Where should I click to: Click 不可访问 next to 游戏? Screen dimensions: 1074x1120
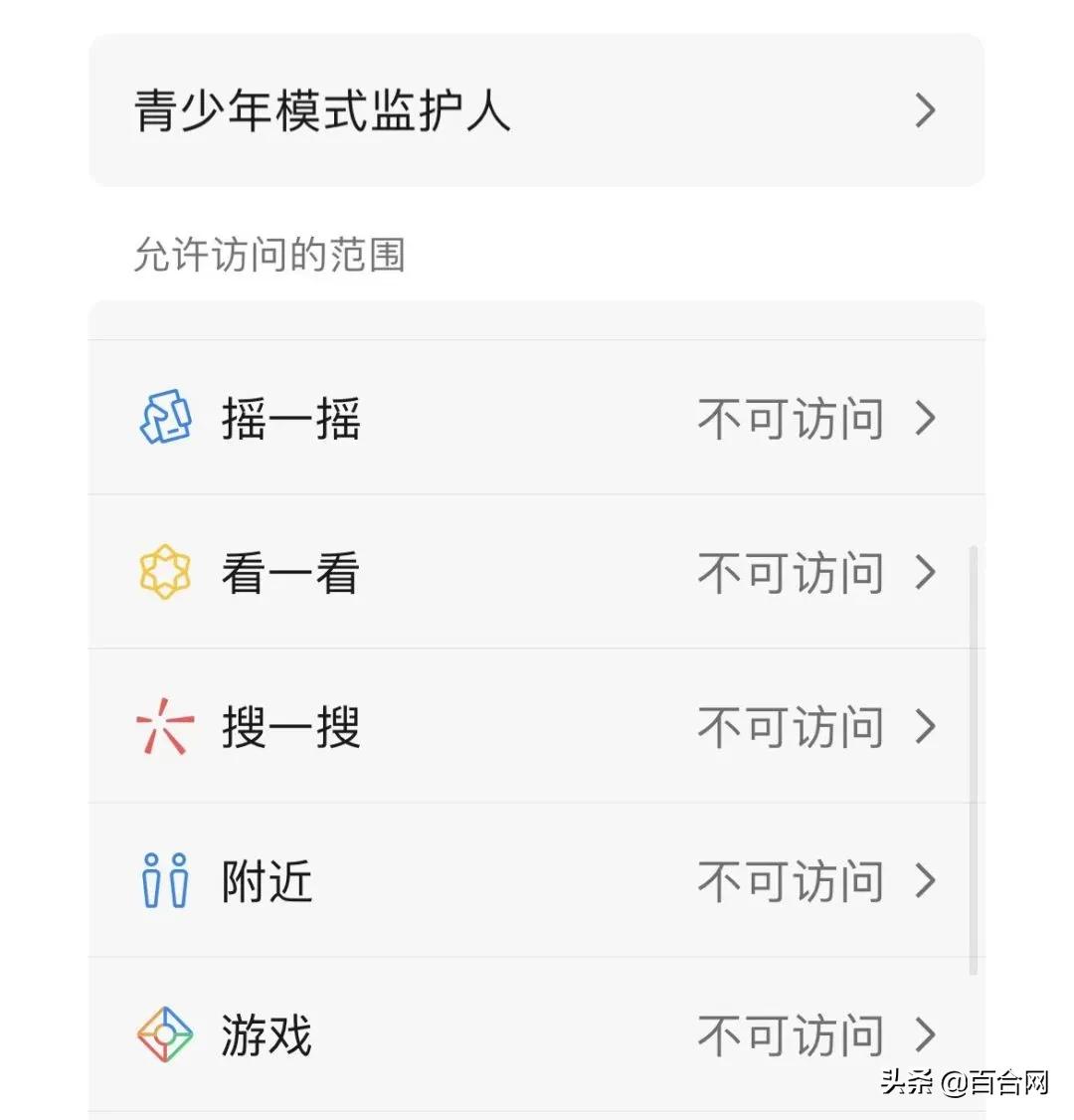point(791,1034)
